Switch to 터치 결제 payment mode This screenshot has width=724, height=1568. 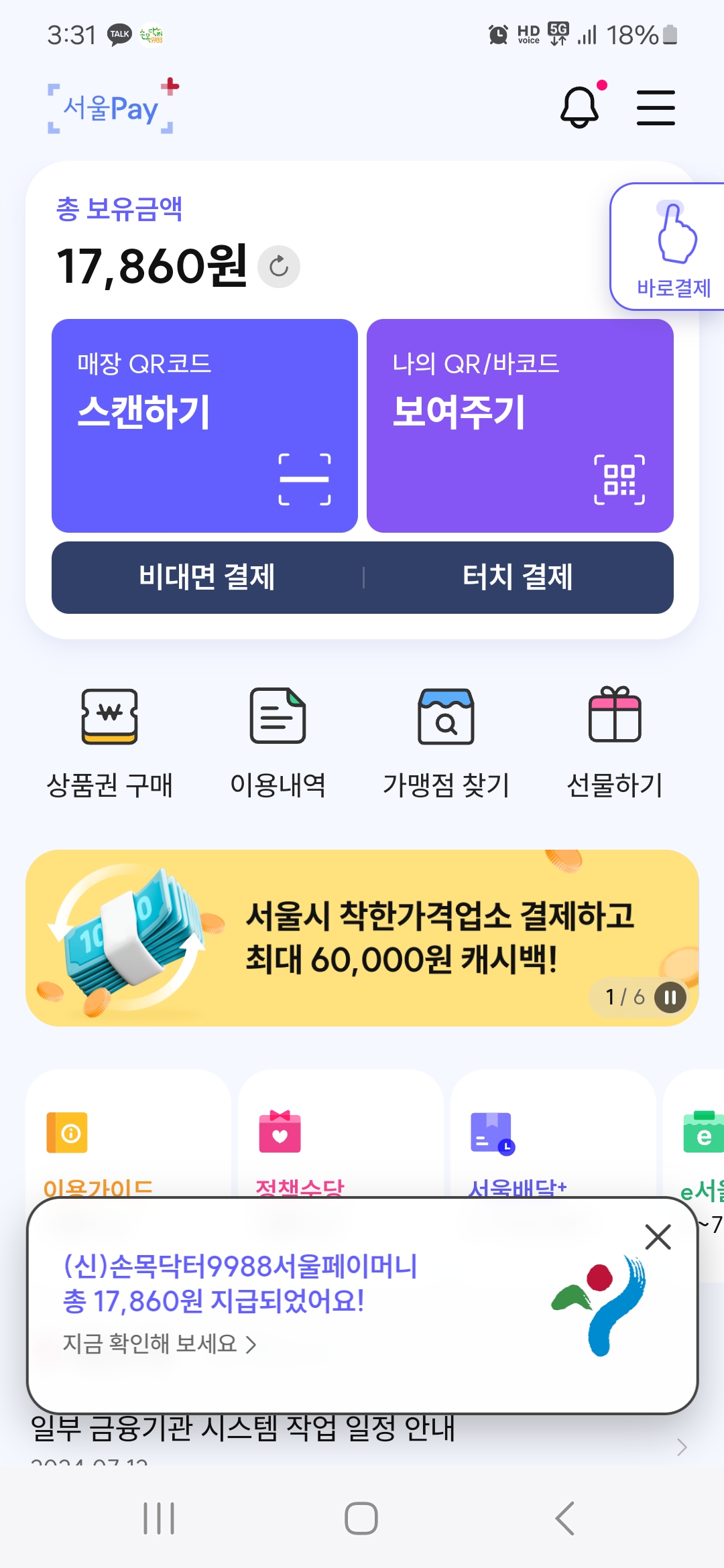tap(519, 578)
